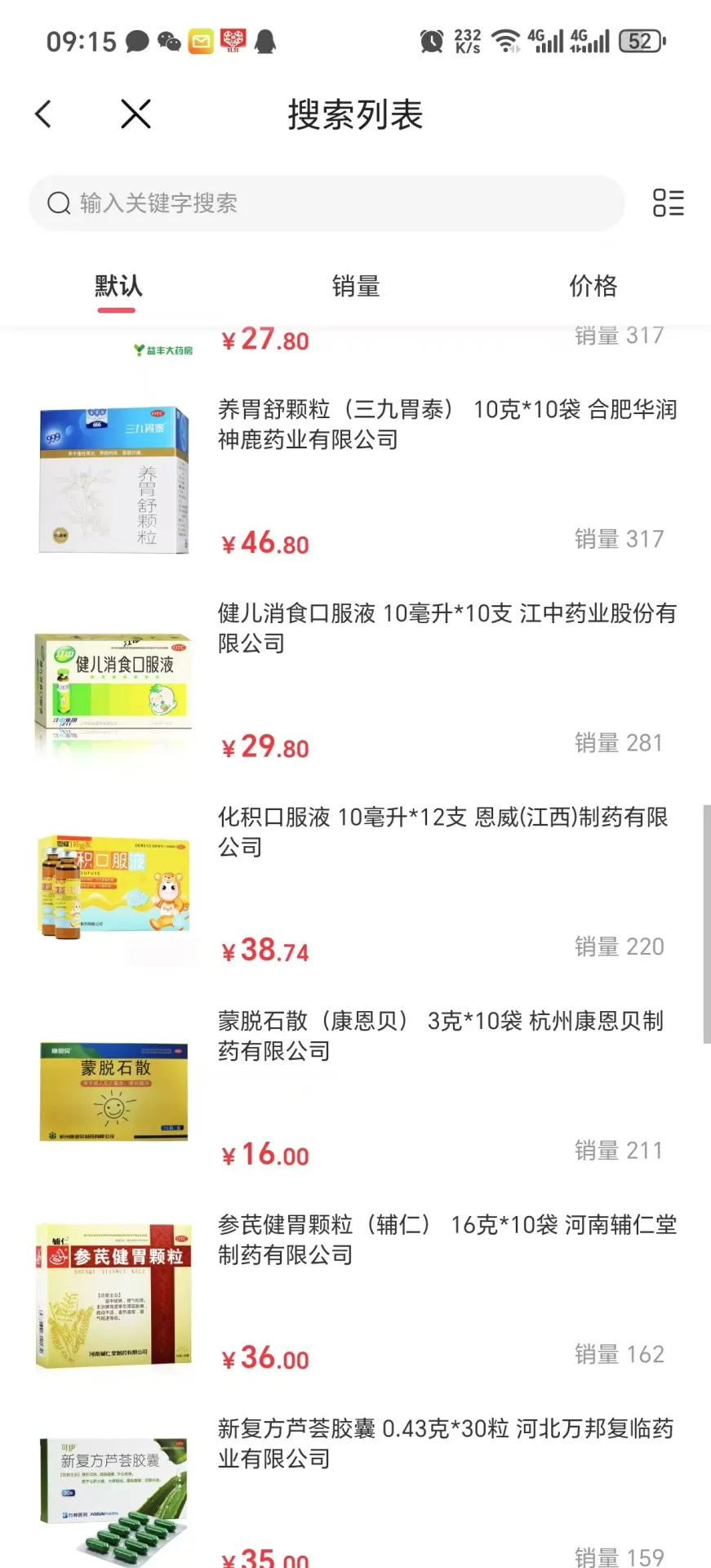Sort results by 销量
Viewport: 711px width, 1568px height.
[355, 287]
